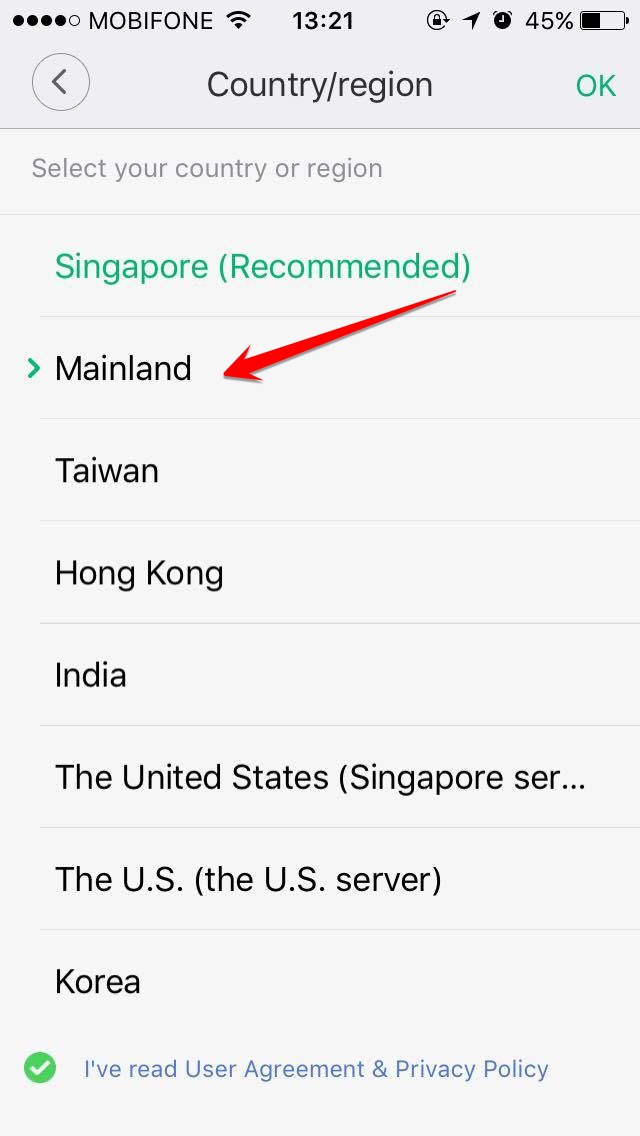Select India as country
The height and width of the screenshot is (1136, 640).
pos(320,674)
